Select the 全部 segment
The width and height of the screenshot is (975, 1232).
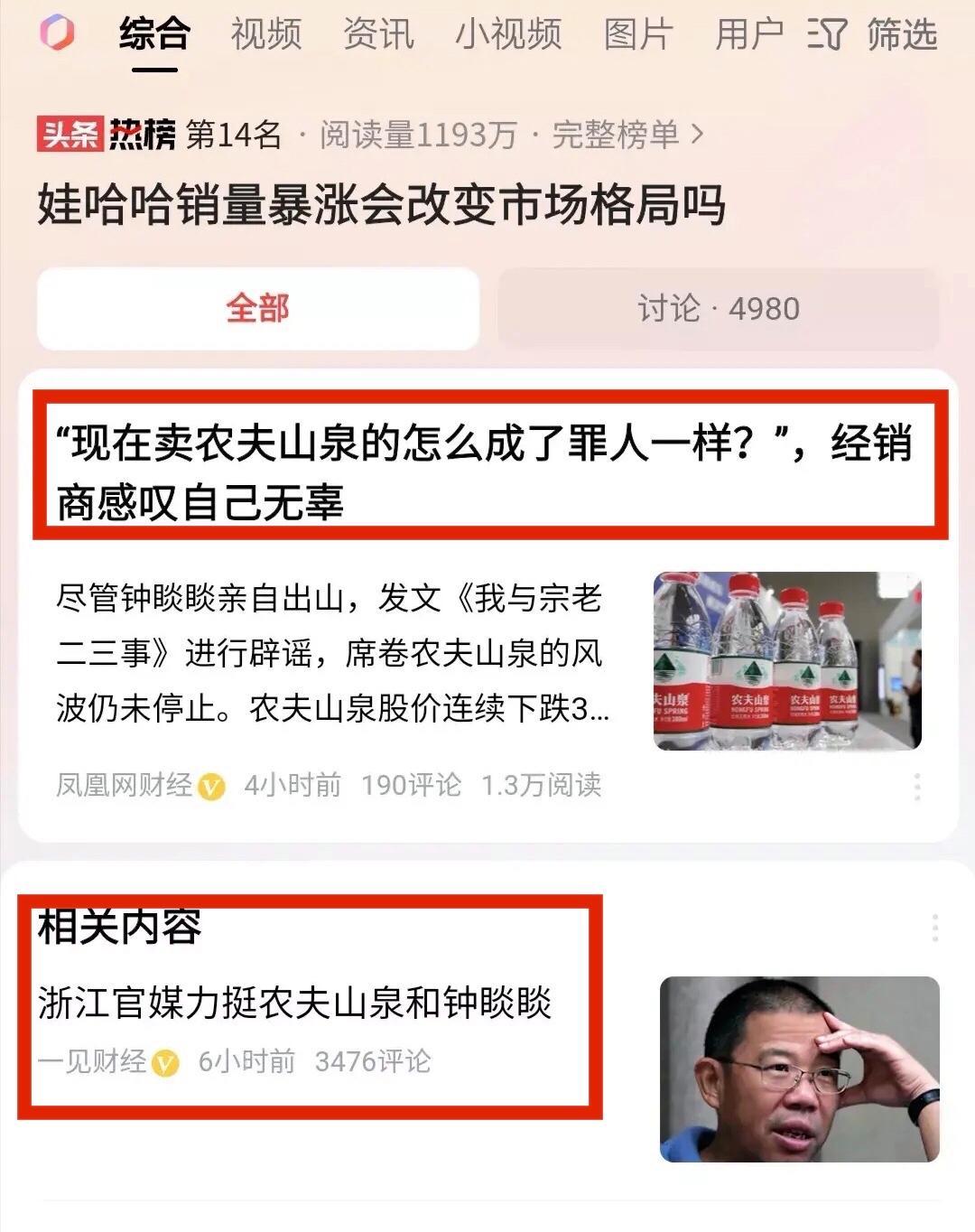point(257,309)
